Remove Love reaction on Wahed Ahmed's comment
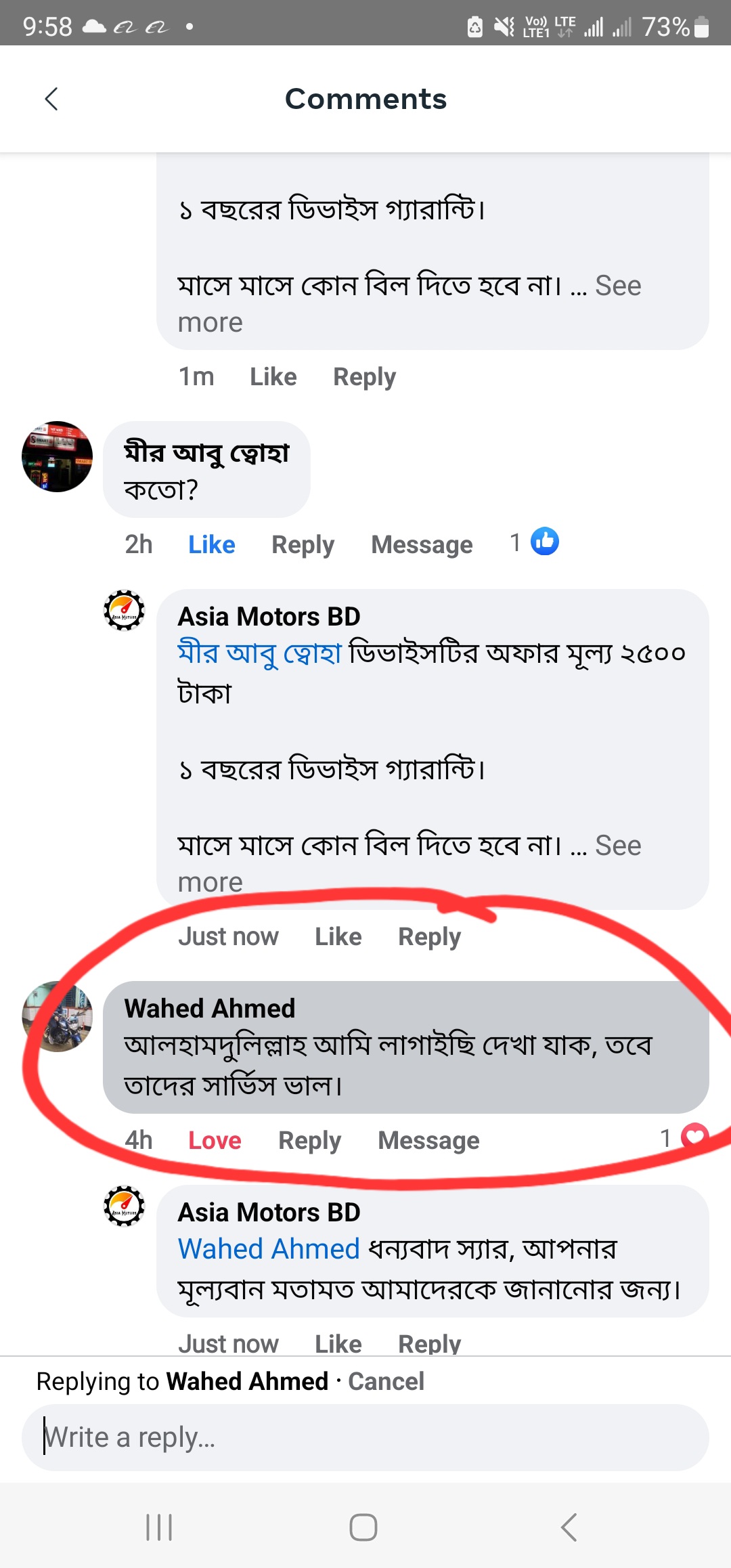731x1568 pixels. [215, 1140]
